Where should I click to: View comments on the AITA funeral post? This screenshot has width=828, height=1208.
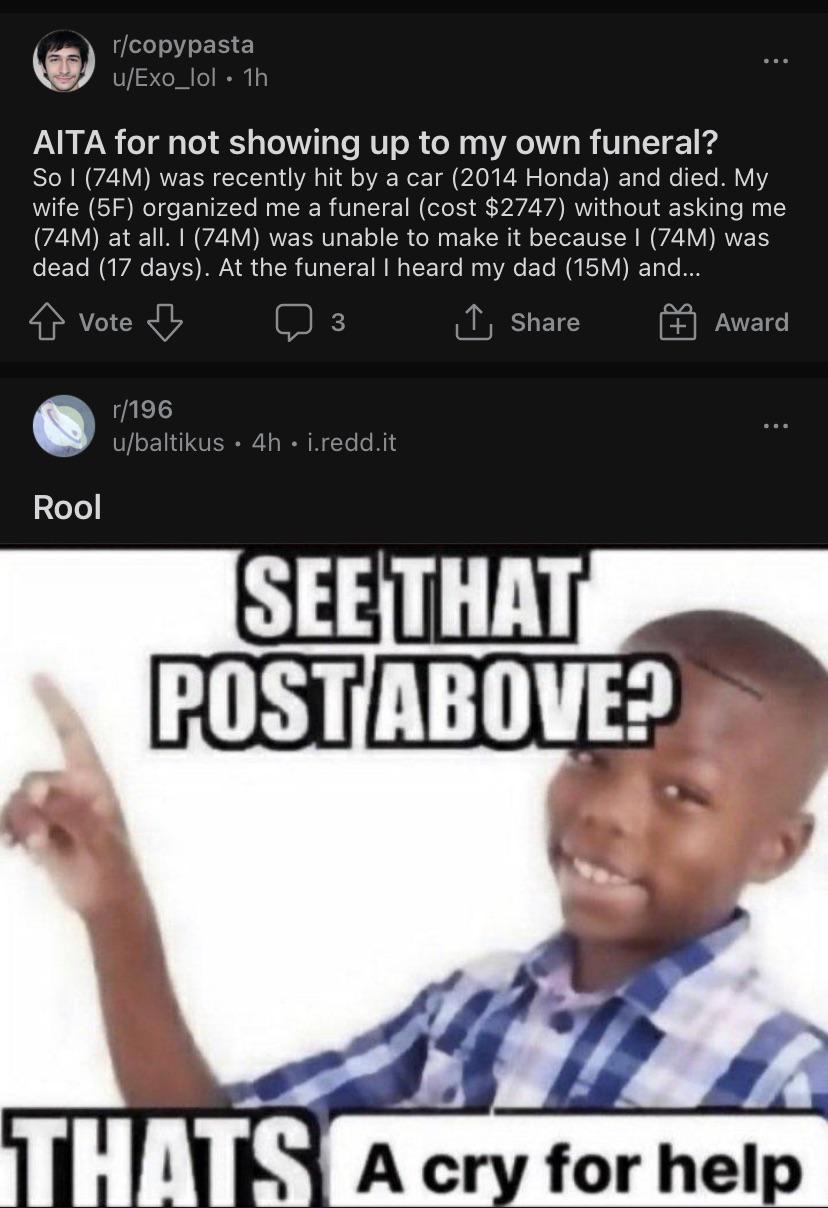[x=312, y=322]
